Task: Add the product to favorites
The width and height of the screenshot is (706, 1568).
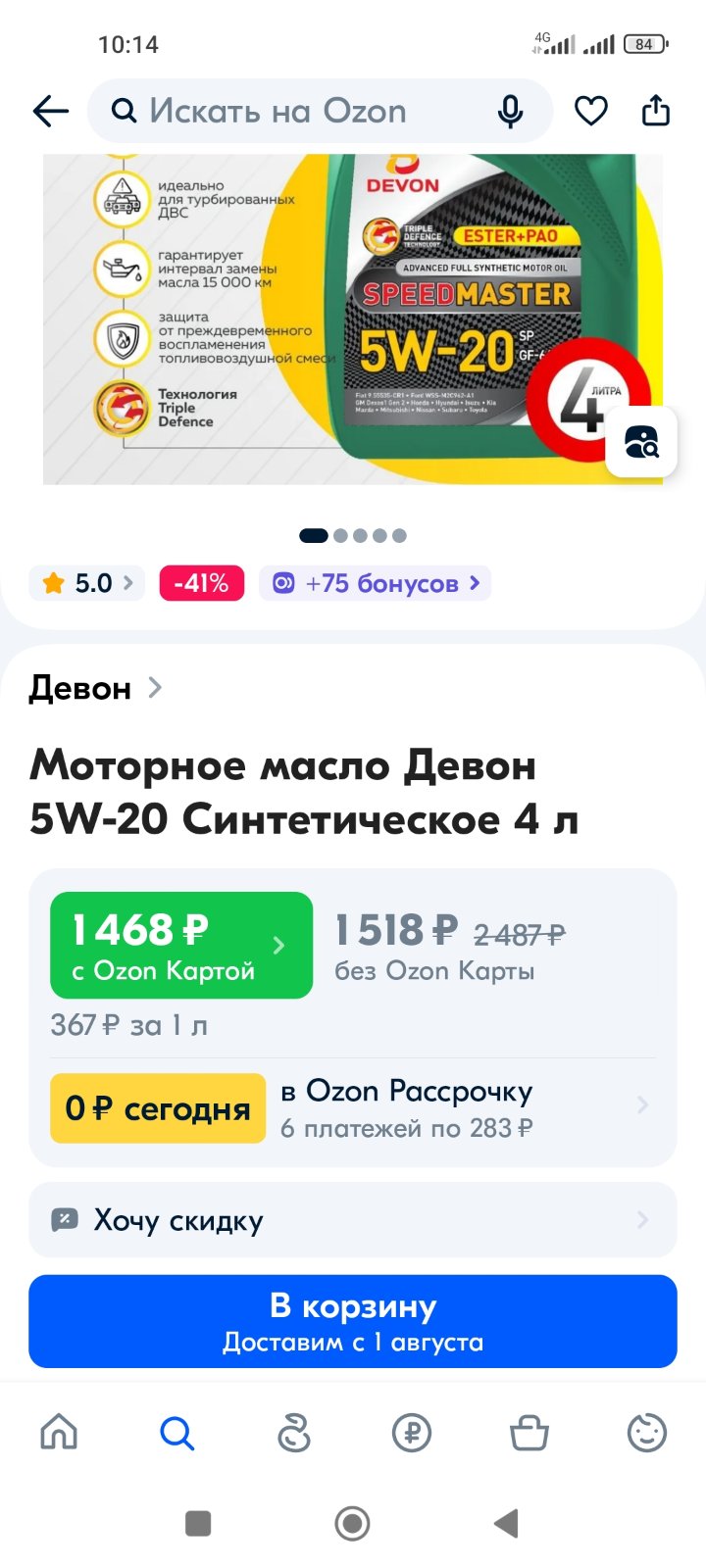Action: tap(590, 112)
